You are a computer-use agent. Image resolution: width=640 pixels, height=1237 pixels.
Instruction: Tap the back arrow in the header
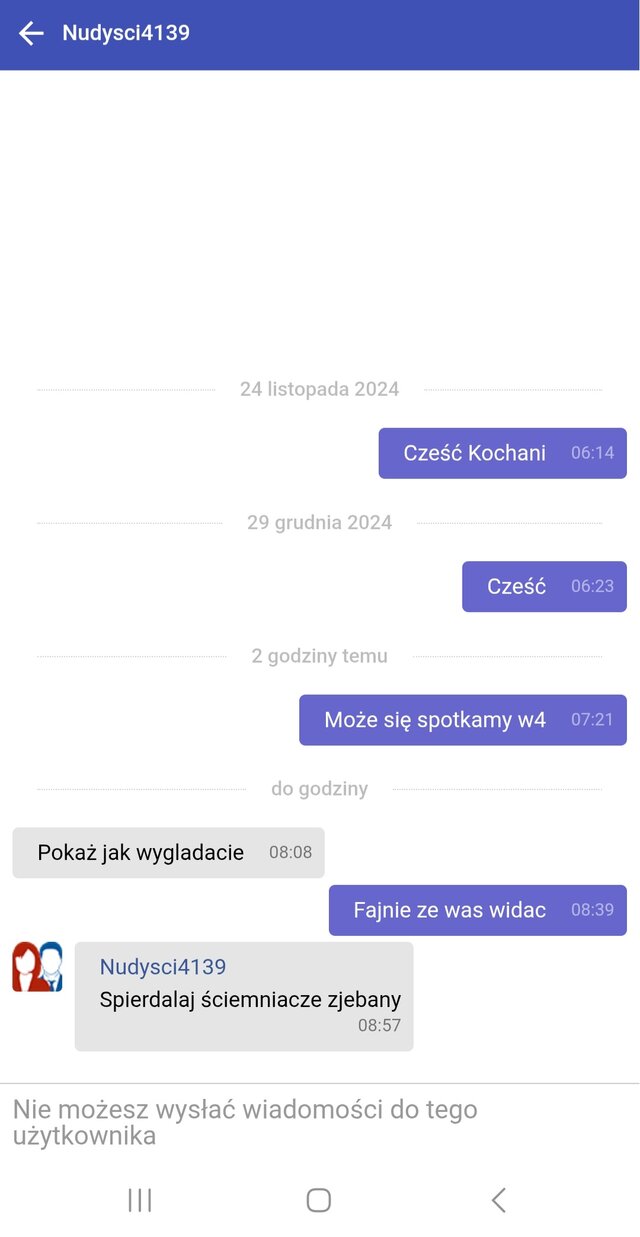pos(31,33)
